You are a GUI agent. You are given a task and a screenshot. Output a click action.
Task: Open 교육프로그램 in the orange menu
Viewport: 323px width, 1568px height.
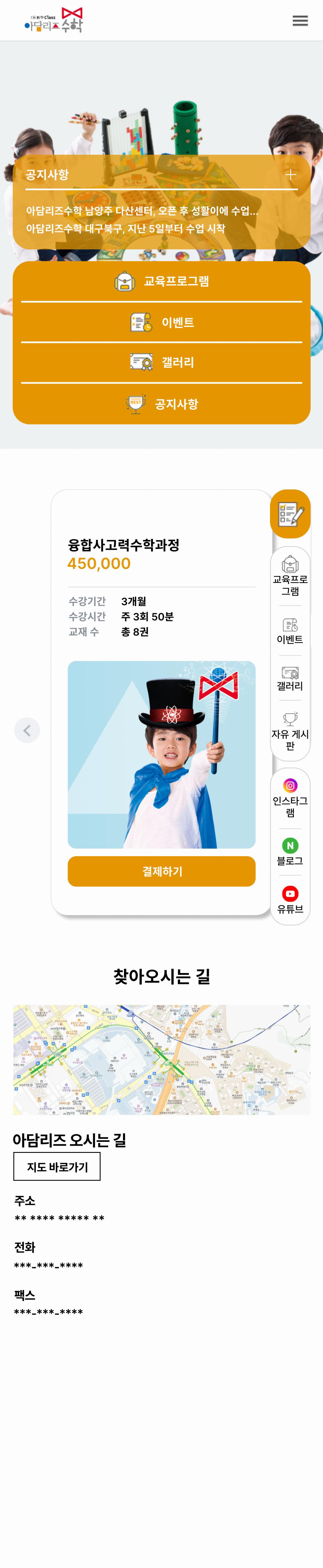[x=161, y=281]
